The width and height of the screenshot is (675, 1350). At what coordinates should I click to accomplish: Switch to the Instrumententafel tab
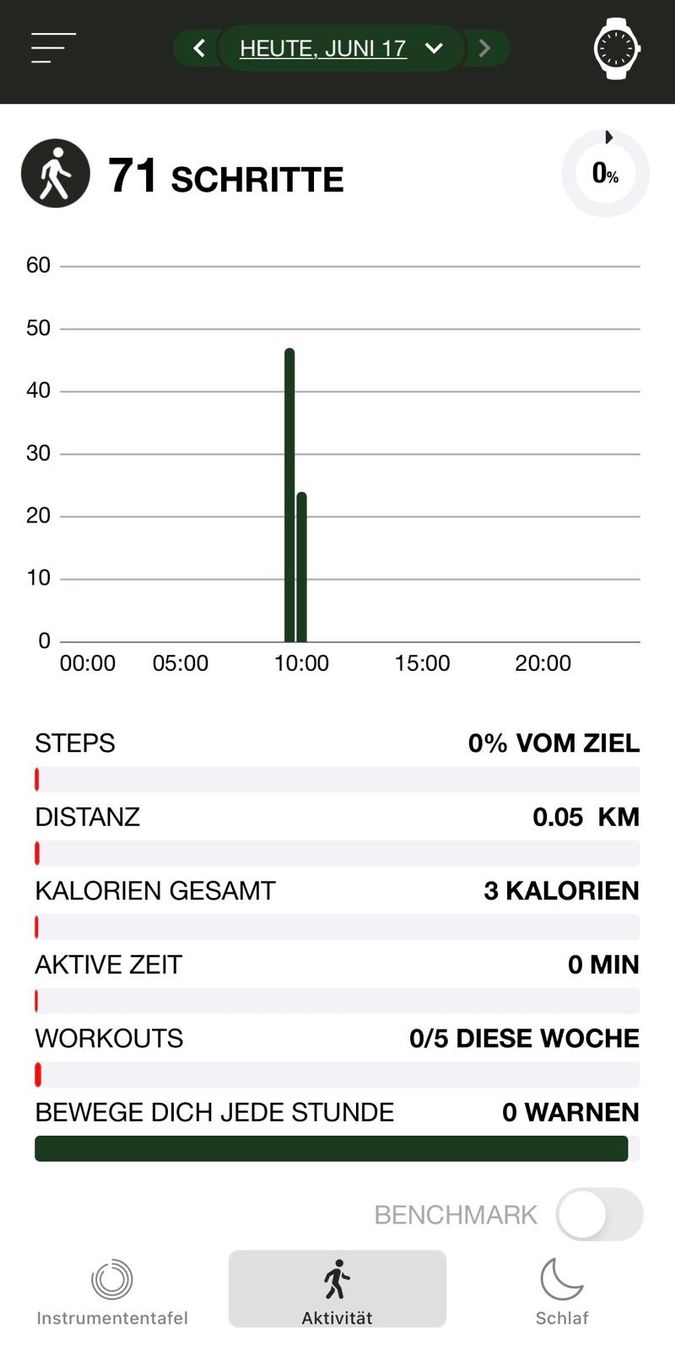click(112, 1291)
